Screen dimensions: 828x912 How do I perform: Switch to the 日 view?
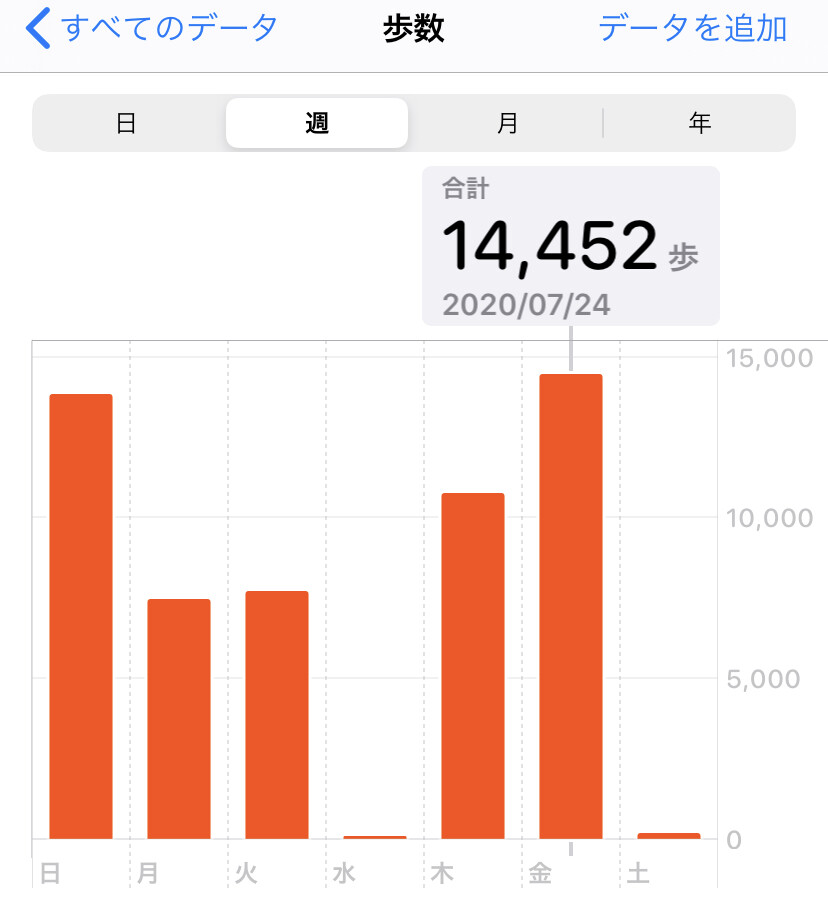(x=127, y=123)
